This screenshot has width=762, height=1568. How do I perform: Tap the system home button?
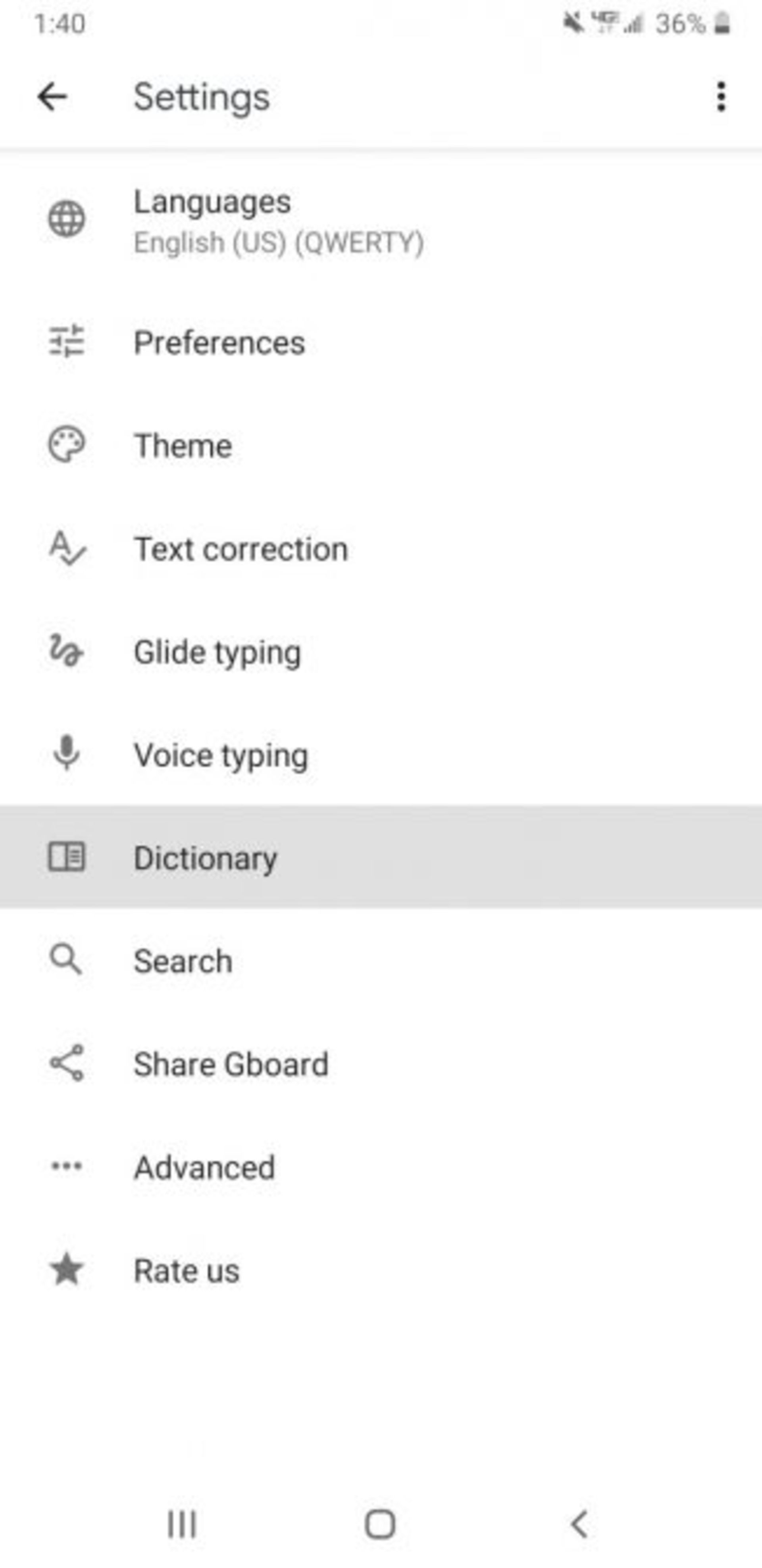point(380,1524)
